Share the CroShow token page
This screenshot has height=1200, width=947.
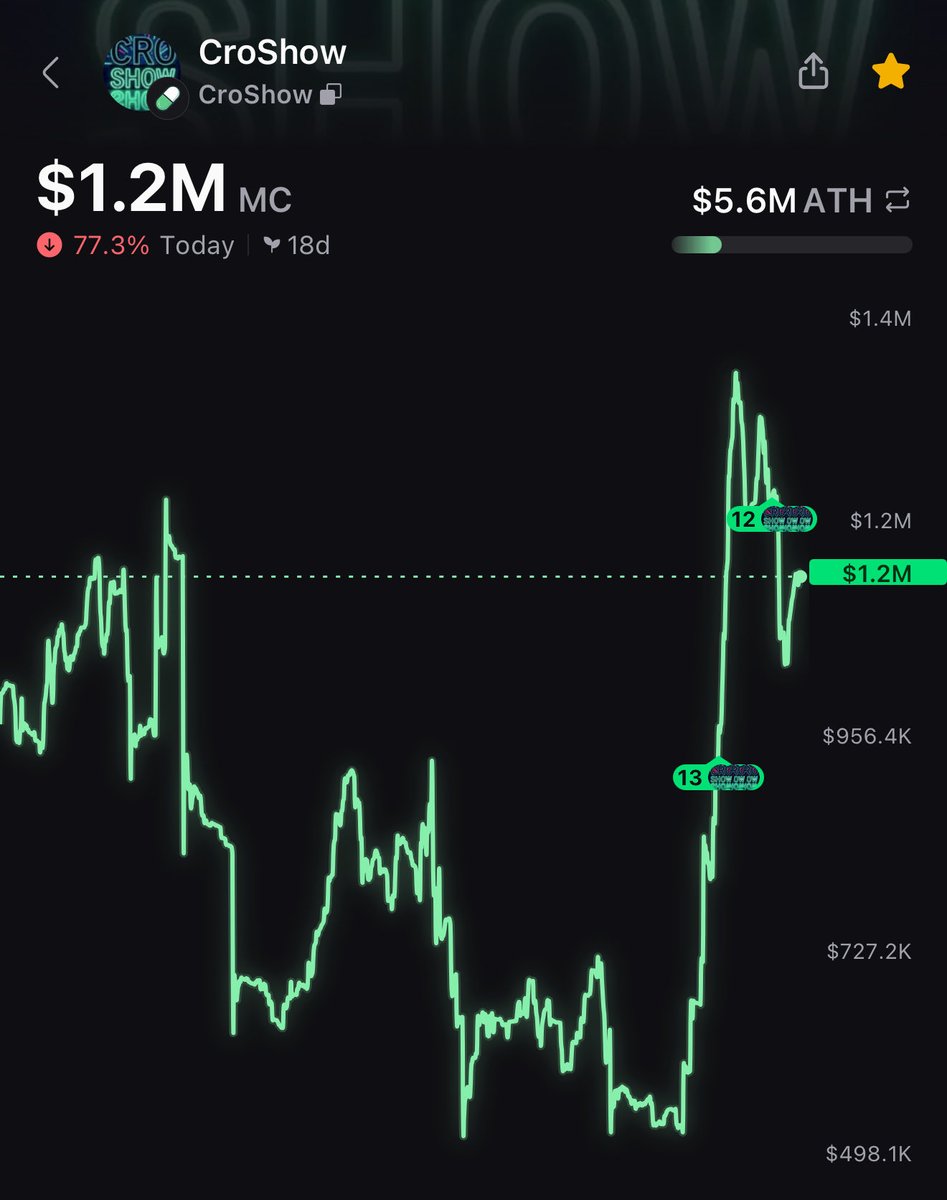click(814, 71)
